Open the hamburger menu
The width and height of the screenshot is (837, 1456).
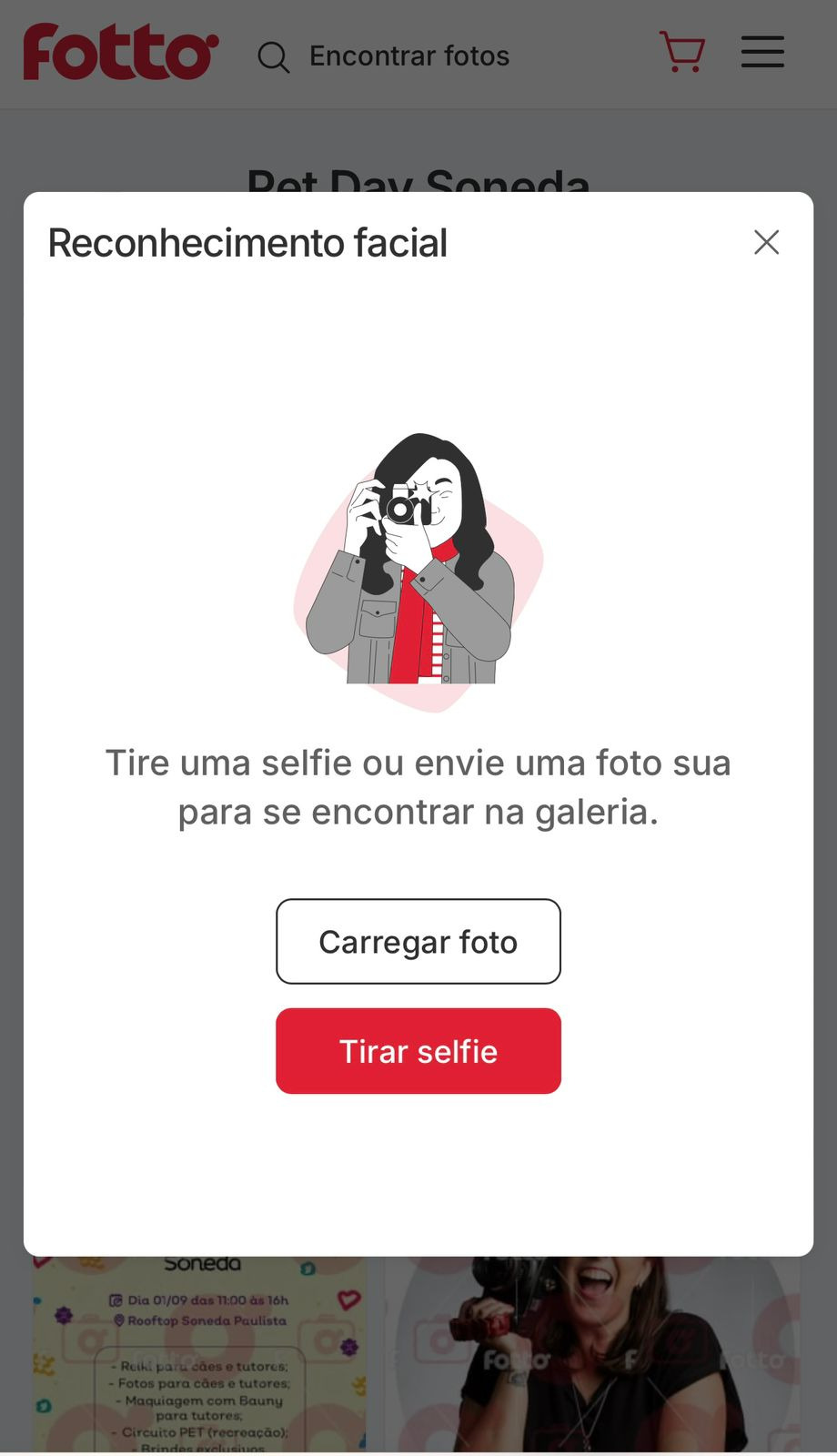tap(761, 53)
